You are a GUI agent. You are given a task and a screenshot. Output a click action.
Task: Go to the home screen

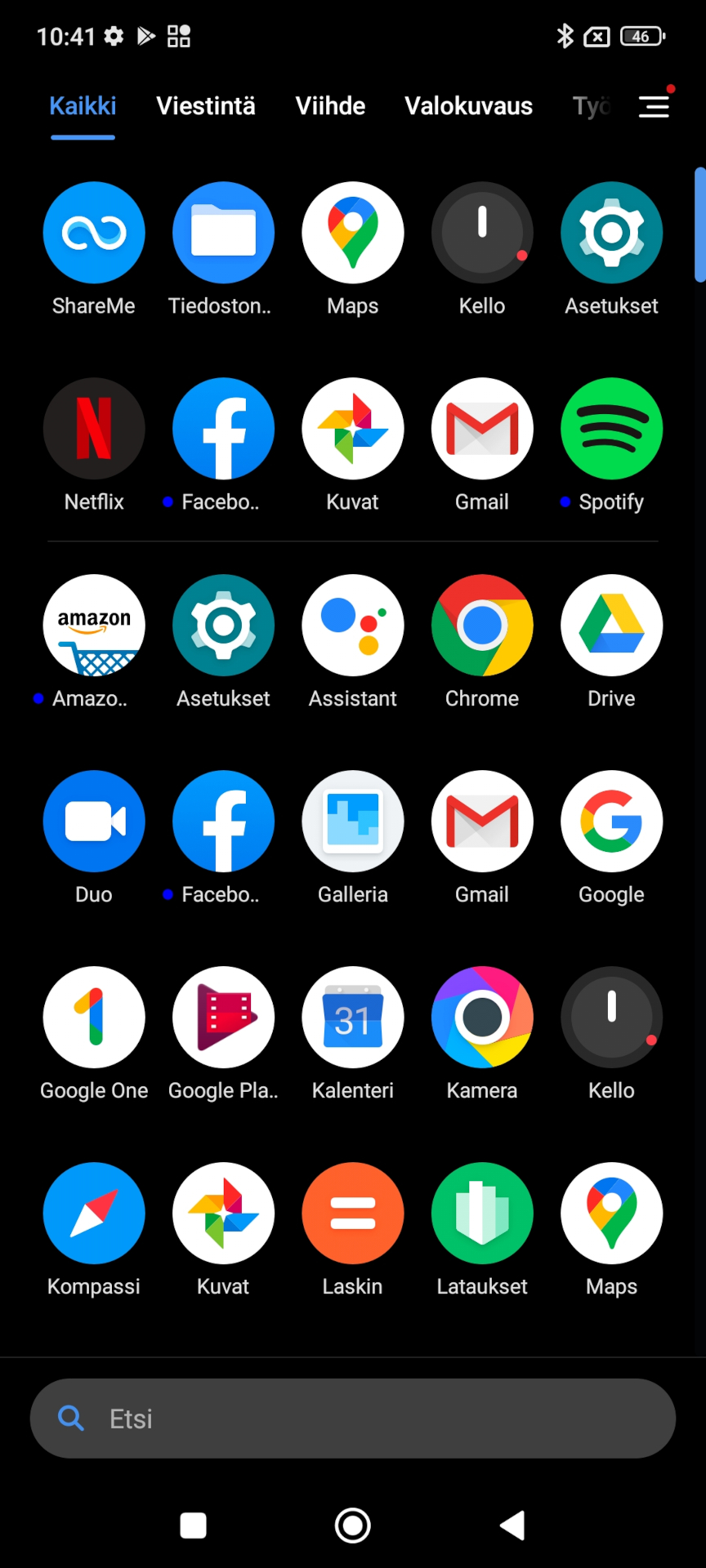click(x=353, y=1526)
